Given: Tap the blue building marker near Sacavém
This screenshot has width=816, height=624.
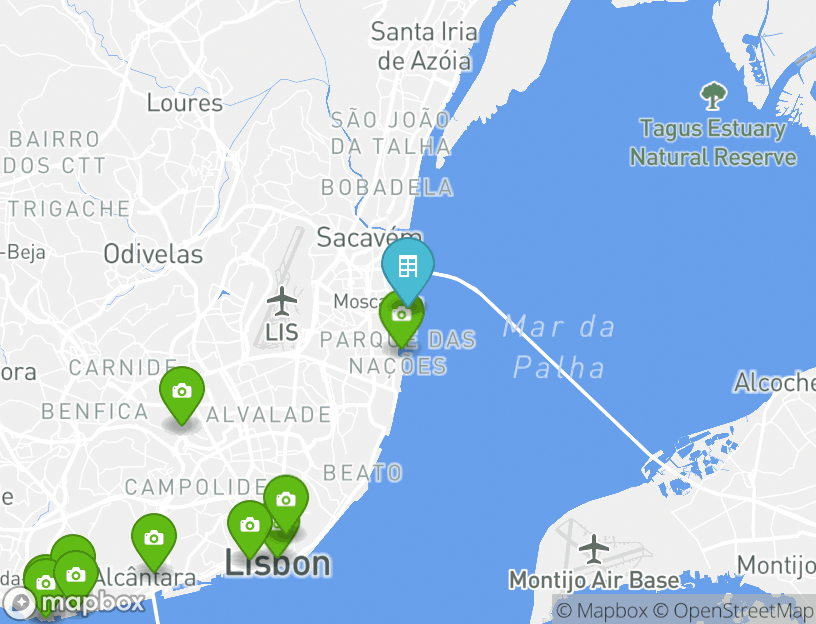Looking at the screenshot, I should (x=407, y=266).
